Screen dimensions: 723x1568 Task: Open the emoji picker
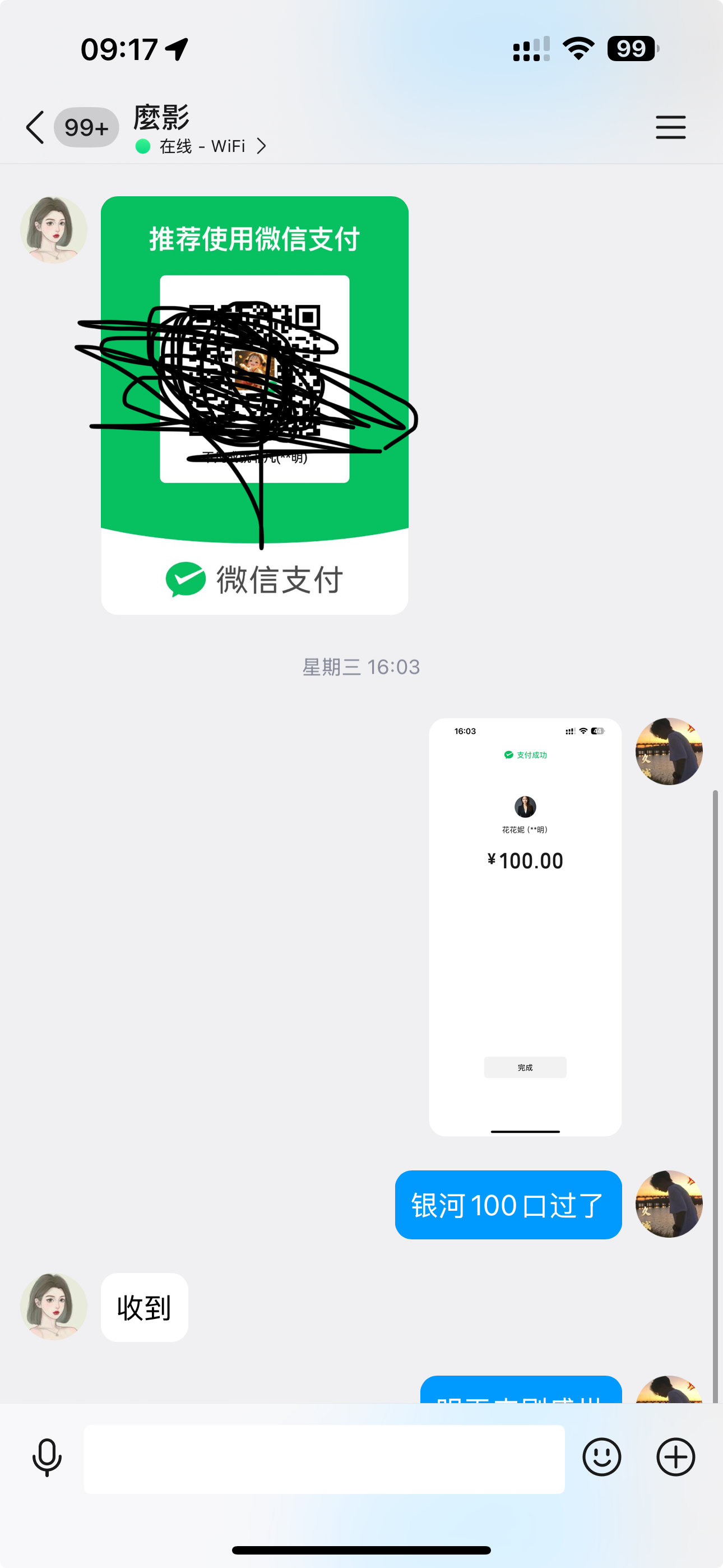click(x=601, y=1457)
